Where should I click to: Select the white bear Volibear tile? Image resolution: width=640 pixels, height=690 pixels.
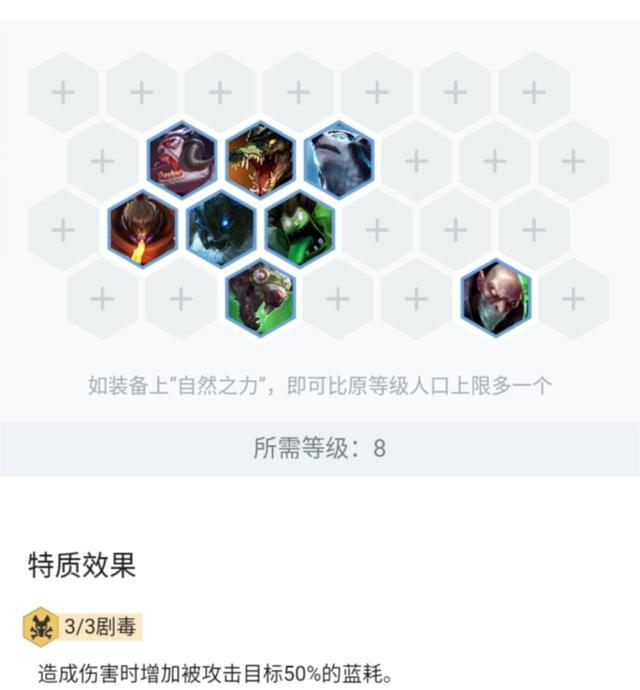tap(338, 160)
